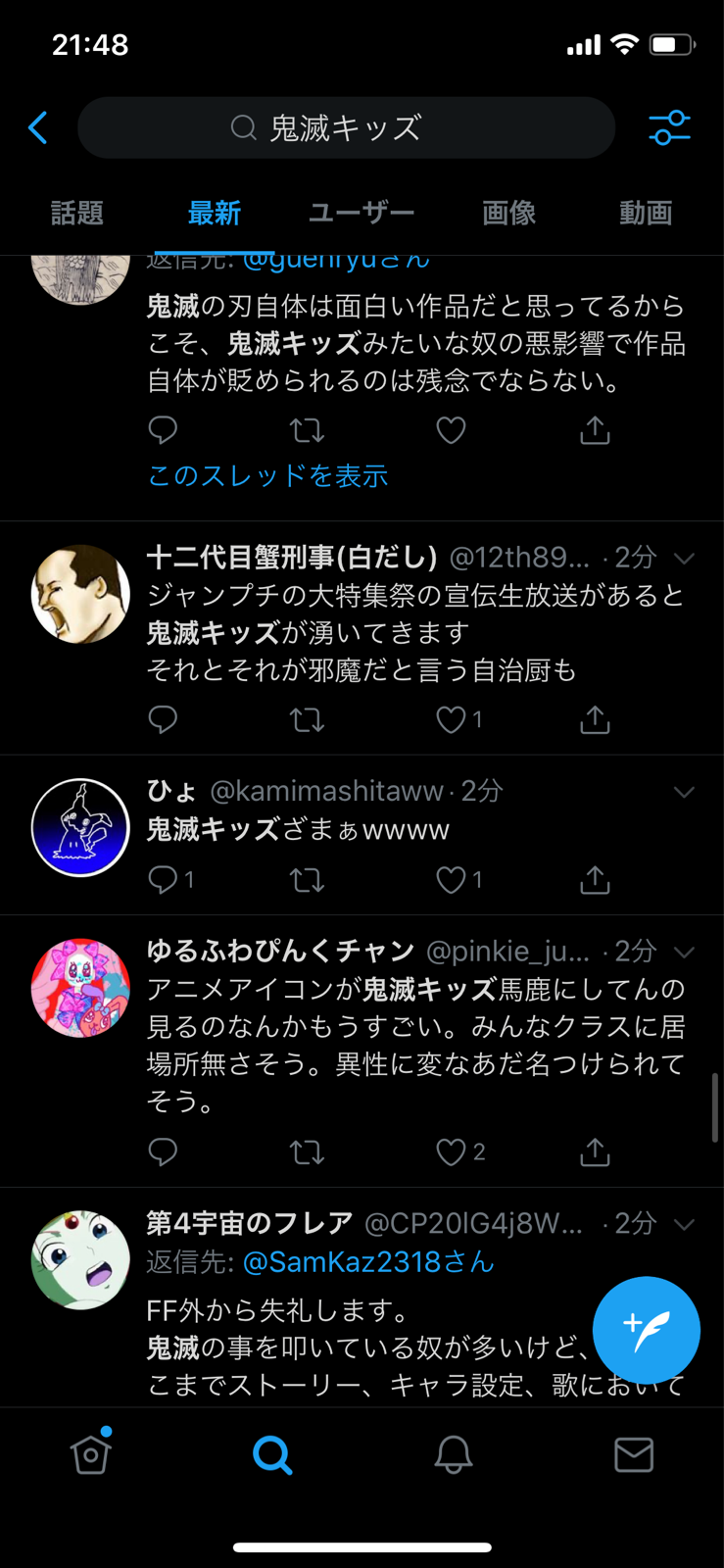Go to the Home tab
Image resolution: width=724 pixels, height=1568 pixels.
pyautogui.click(x=90, y=1454)
